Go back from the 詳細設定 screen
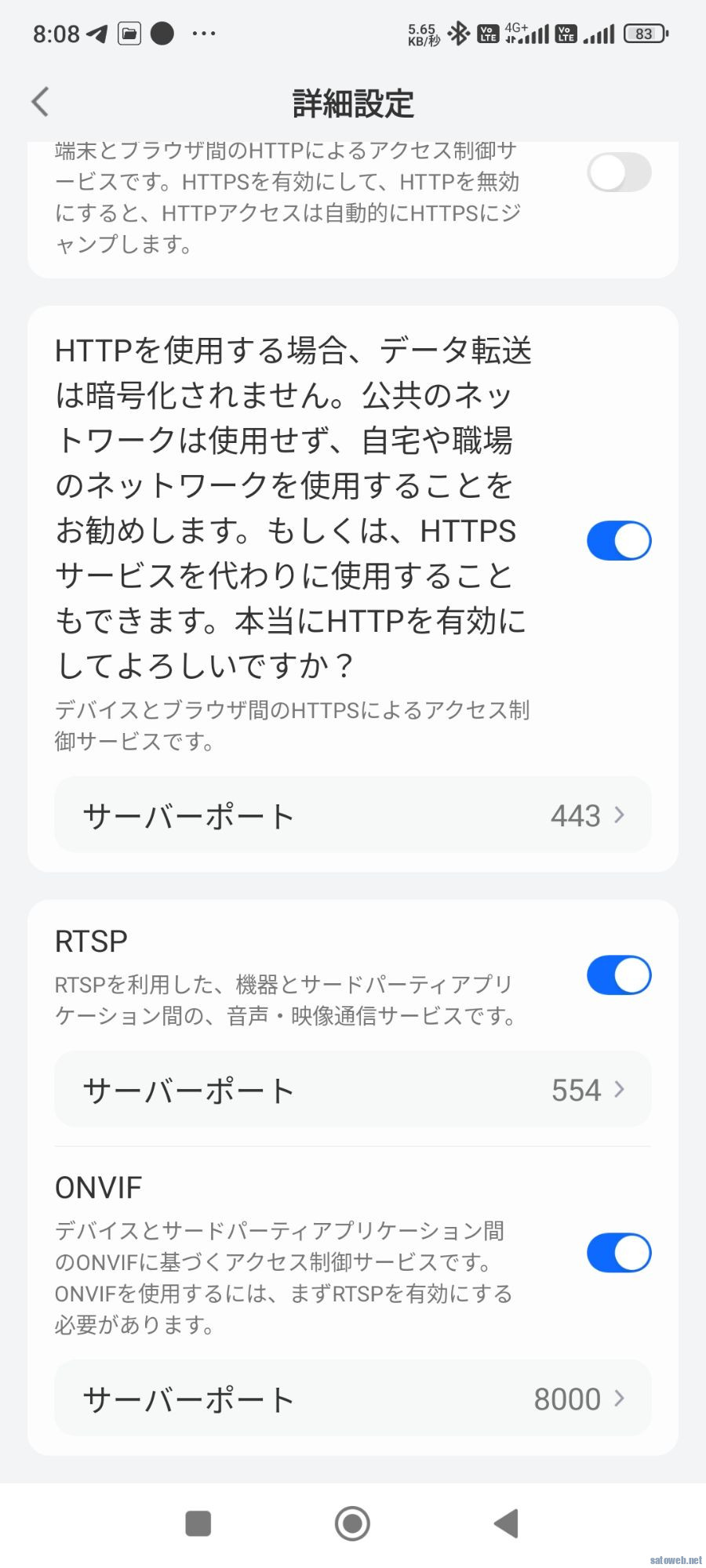Viewport: 706px width, 1568px height. [41, 102]
